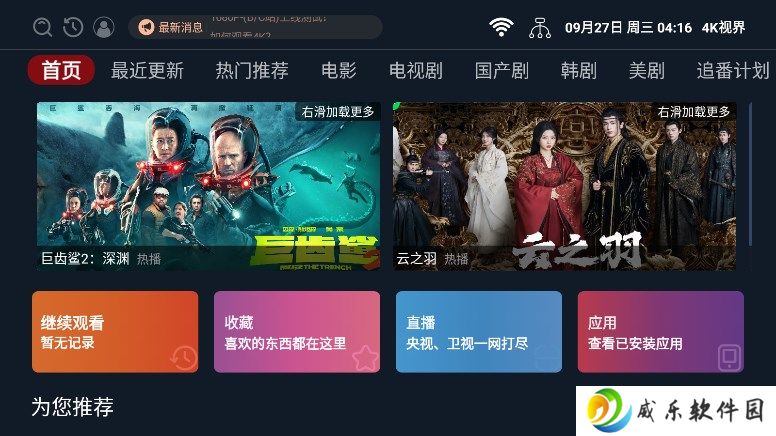The image size is (776, 436).
Task: Open the 收藏 favorites card
Action: pos(297,332)
